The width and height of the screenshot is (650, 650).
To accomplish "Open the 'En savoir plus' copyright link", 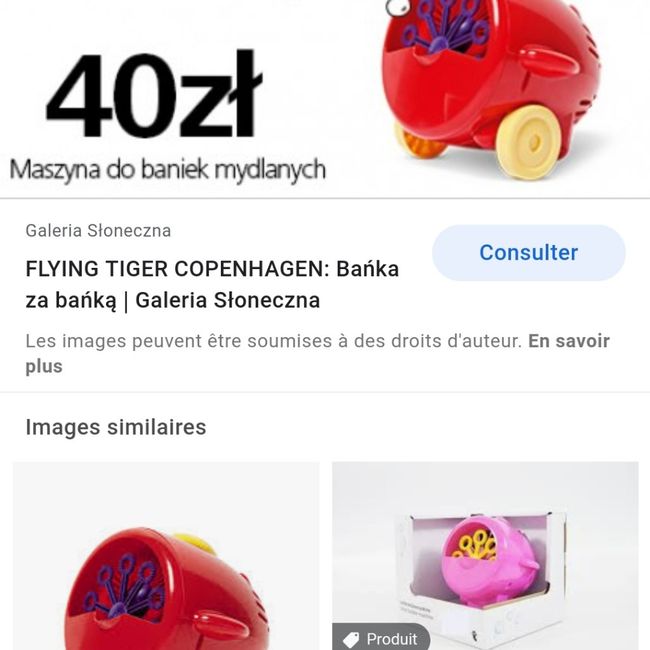I will (568, 342).
